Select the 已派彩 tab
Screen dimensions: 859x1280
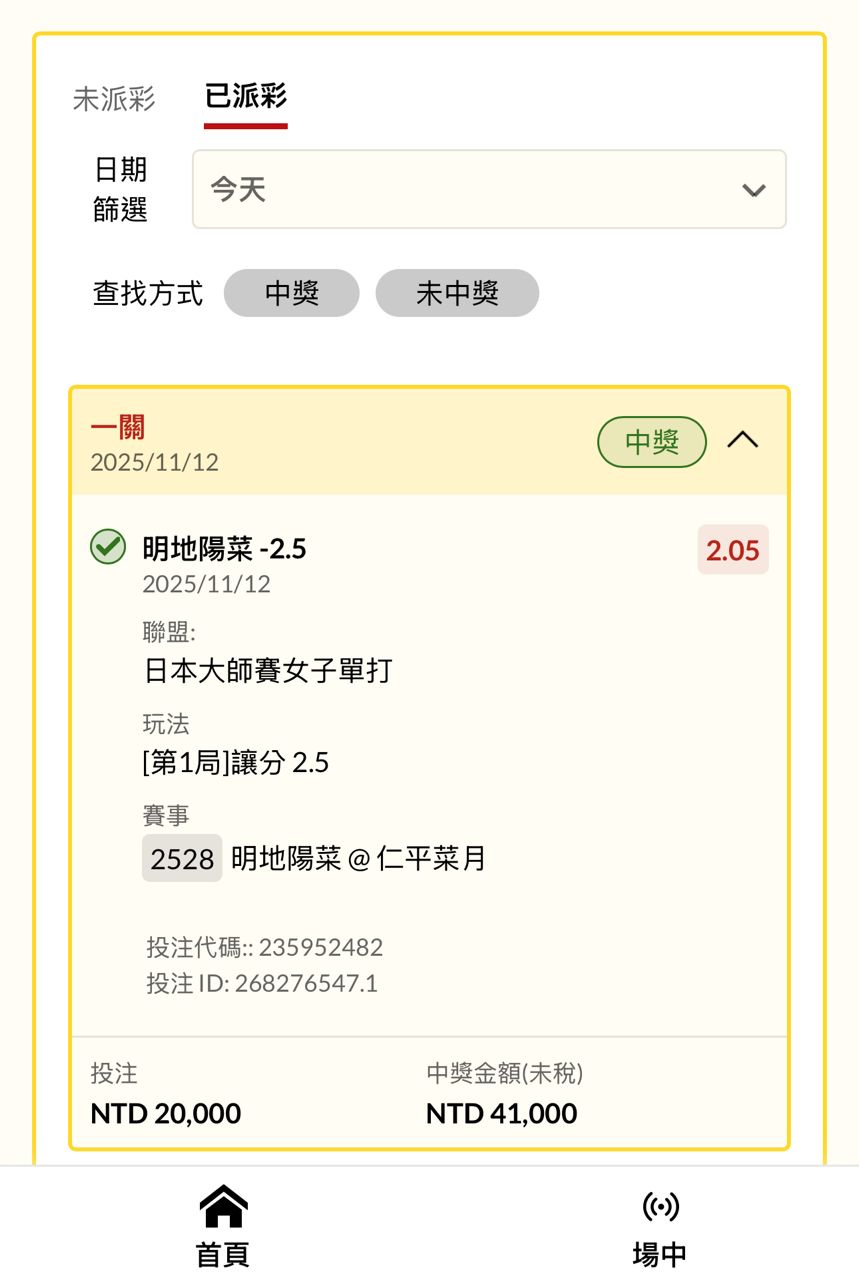[x=246, y=97]
